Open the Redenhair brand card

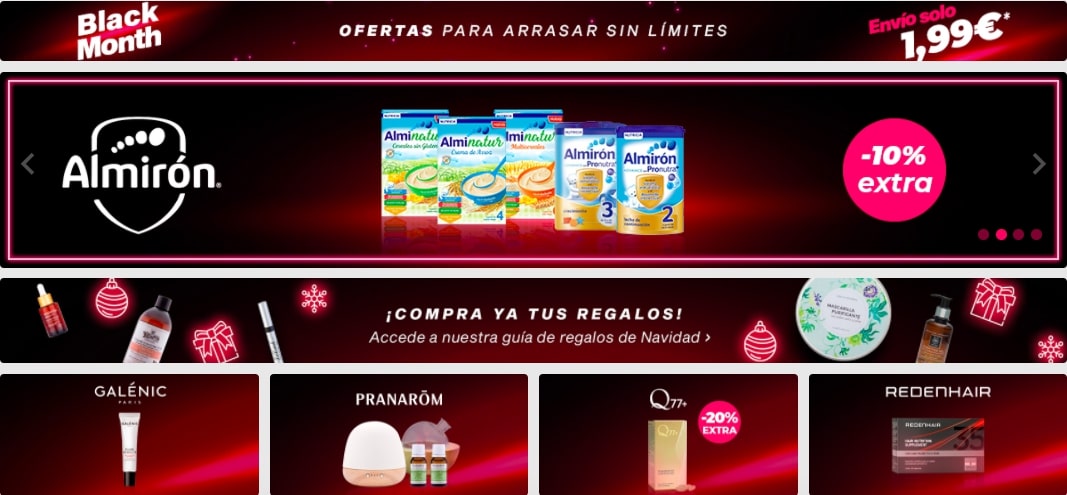point(937,434)
